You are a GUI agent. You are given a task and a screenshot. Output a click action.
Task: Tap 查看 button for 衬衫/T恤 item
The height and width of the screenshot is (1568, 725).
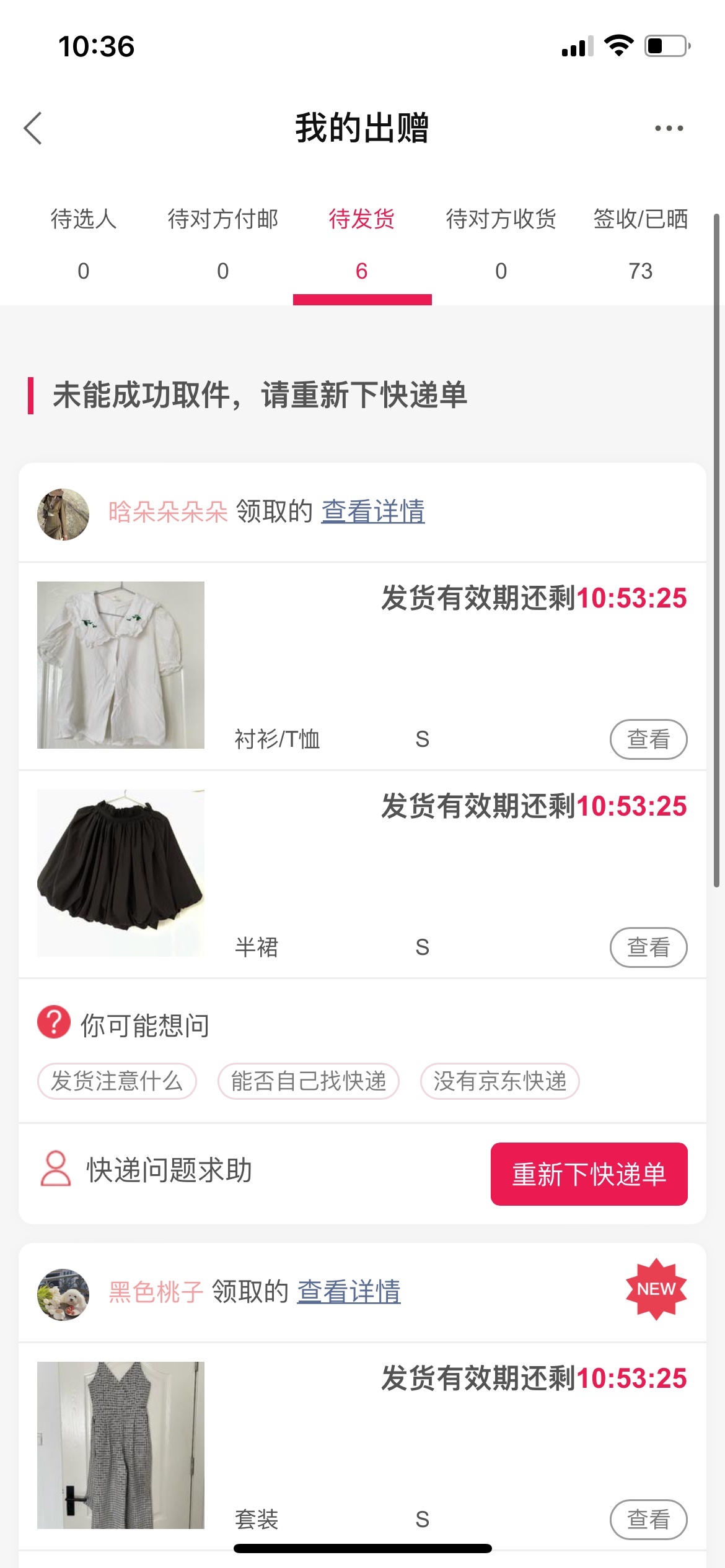point(648,739)
